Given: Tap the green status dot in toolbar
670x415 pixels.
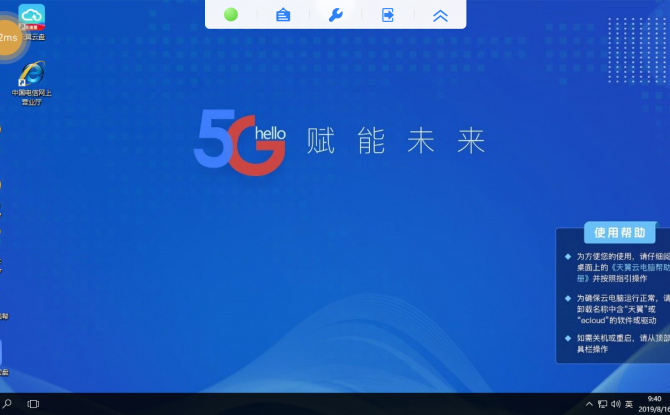Looking at the screenshot, I should [x=230, y=15].
